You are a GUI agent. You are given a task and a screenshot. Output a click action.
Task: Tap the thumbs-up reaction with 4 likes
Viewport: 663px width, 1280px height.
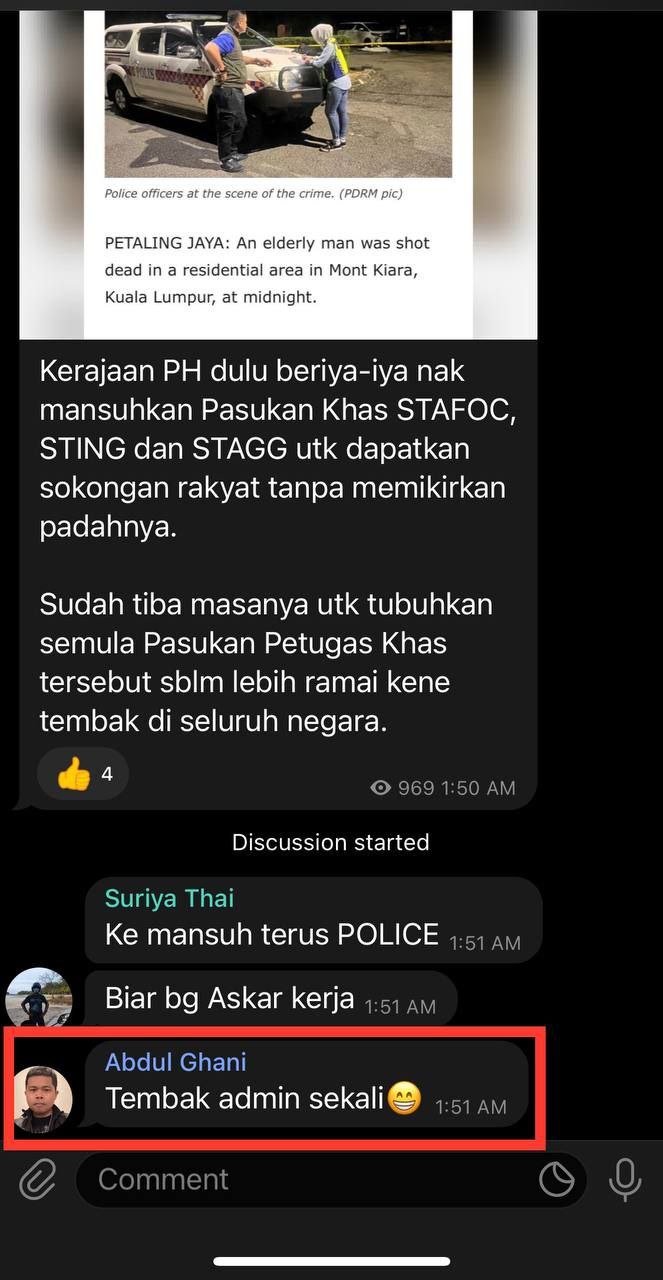click(83, 774)
